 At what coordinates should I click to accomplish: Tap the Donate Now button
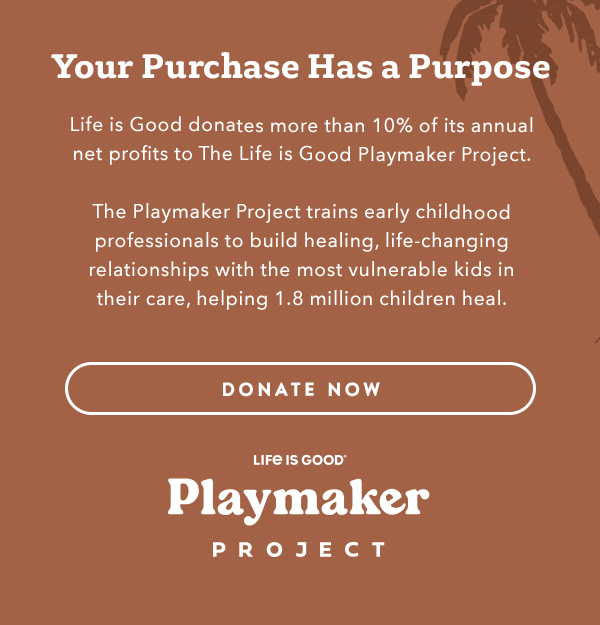click(x=300, y=389)
